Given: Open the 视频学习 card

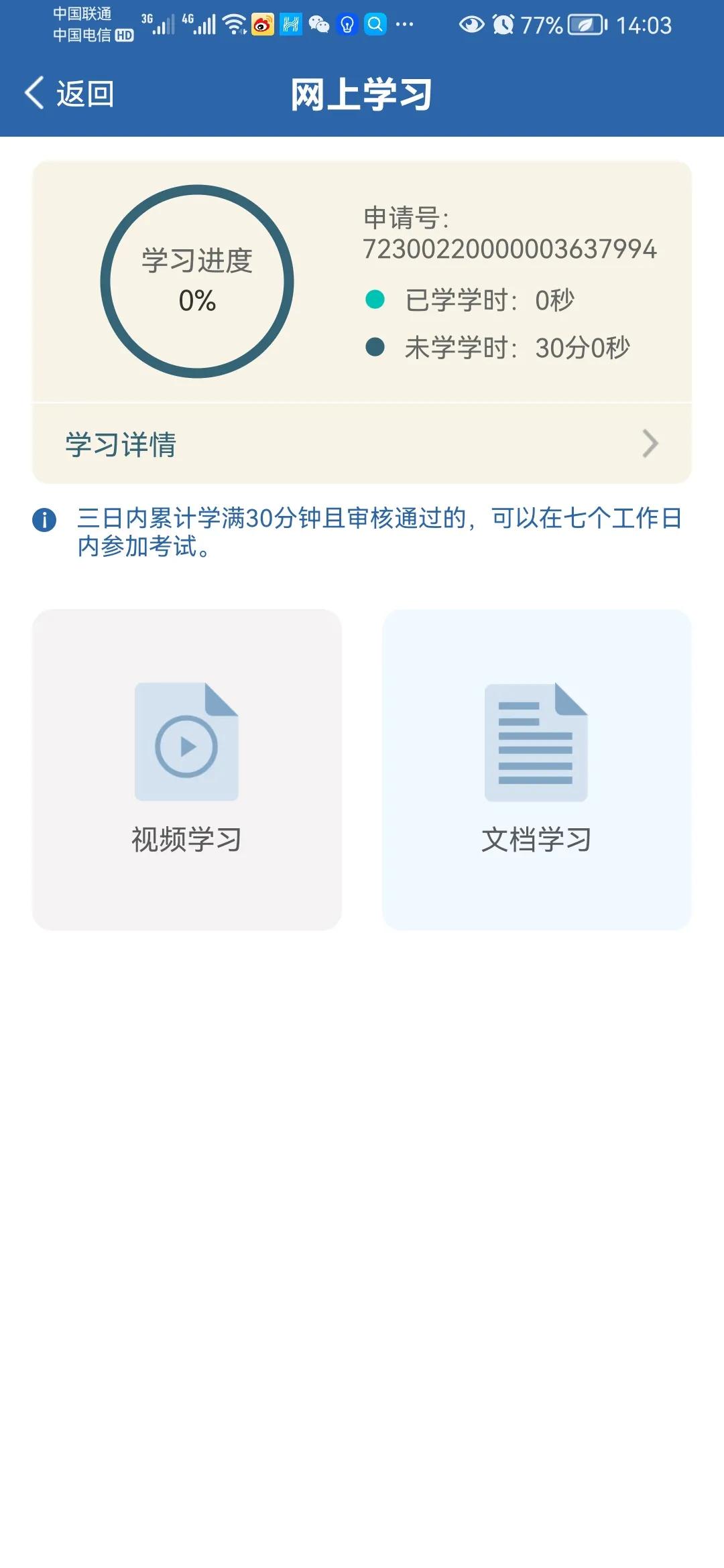Looking at the screenshot, I should (x=187, y=769).
